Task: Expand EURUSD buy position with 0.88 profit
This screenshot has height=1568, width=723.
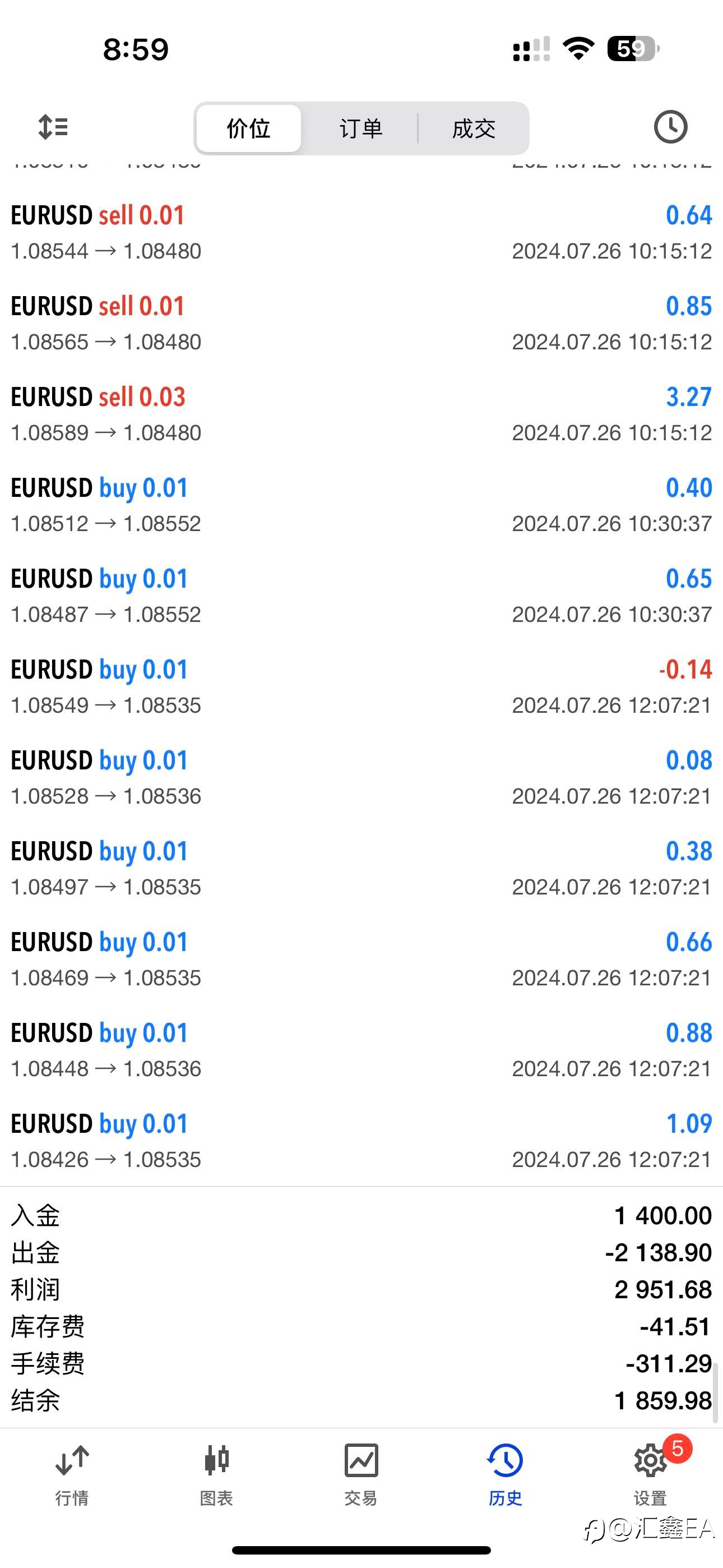Action: 361,1050
